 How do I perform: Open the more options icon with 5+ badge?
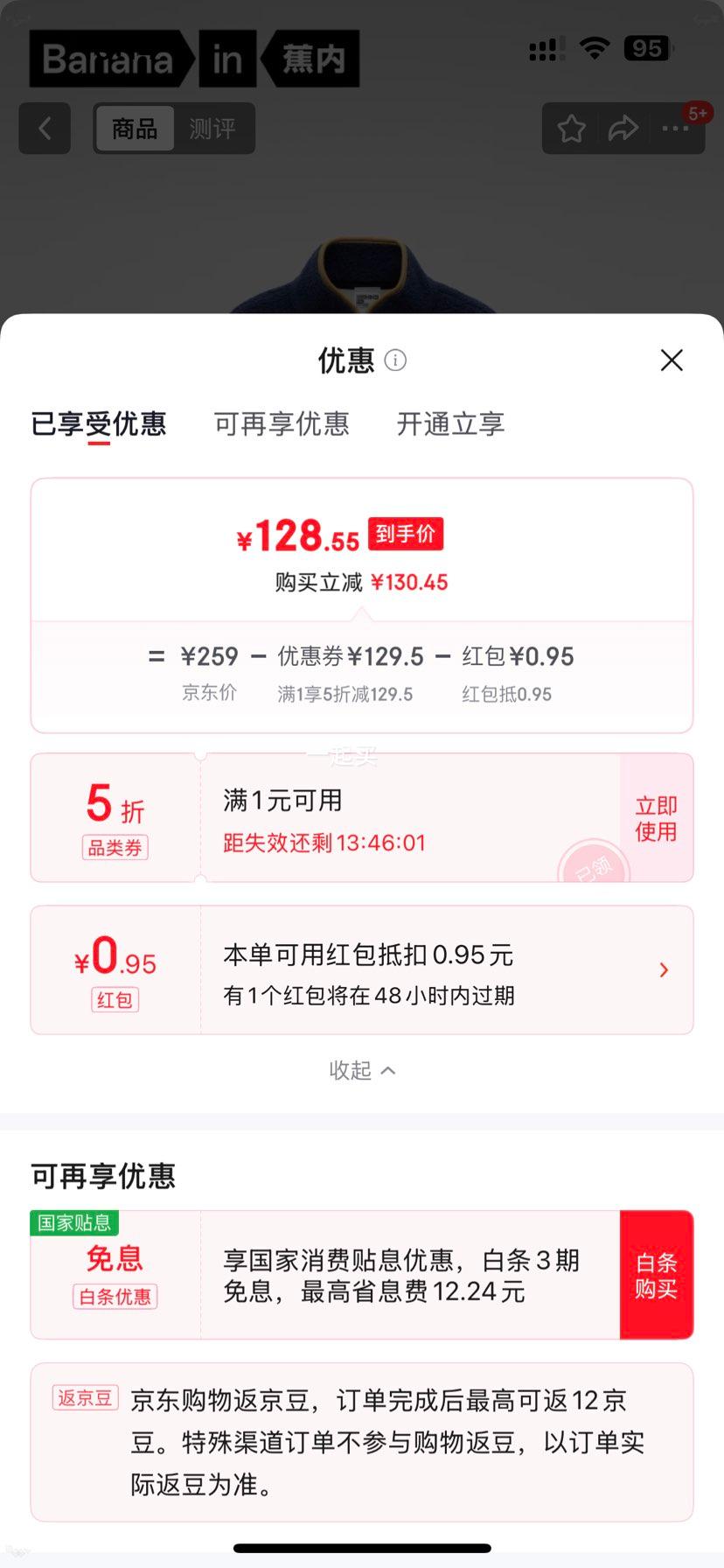pos(675,128)
